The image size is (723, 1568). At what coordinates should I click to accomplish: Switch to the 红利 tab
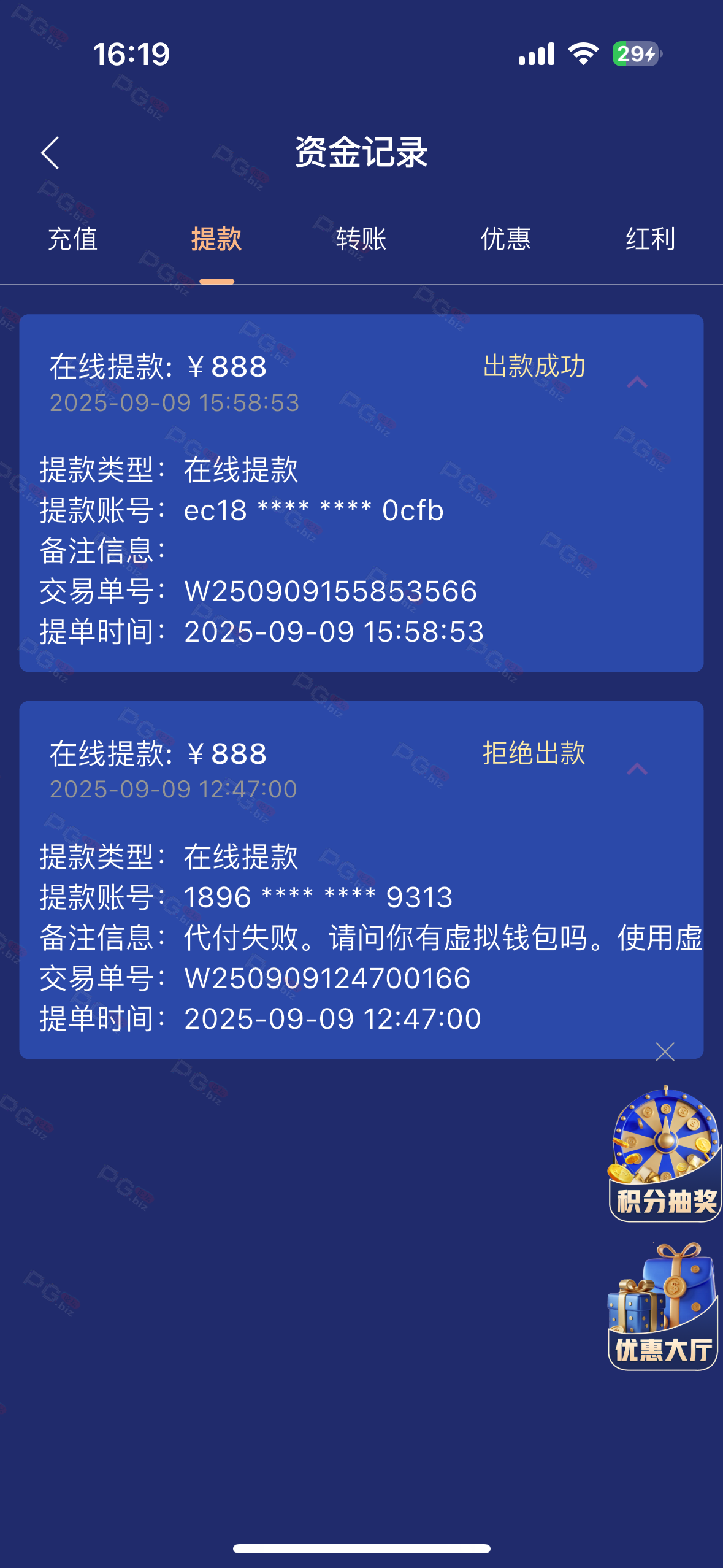click(650, 239)
